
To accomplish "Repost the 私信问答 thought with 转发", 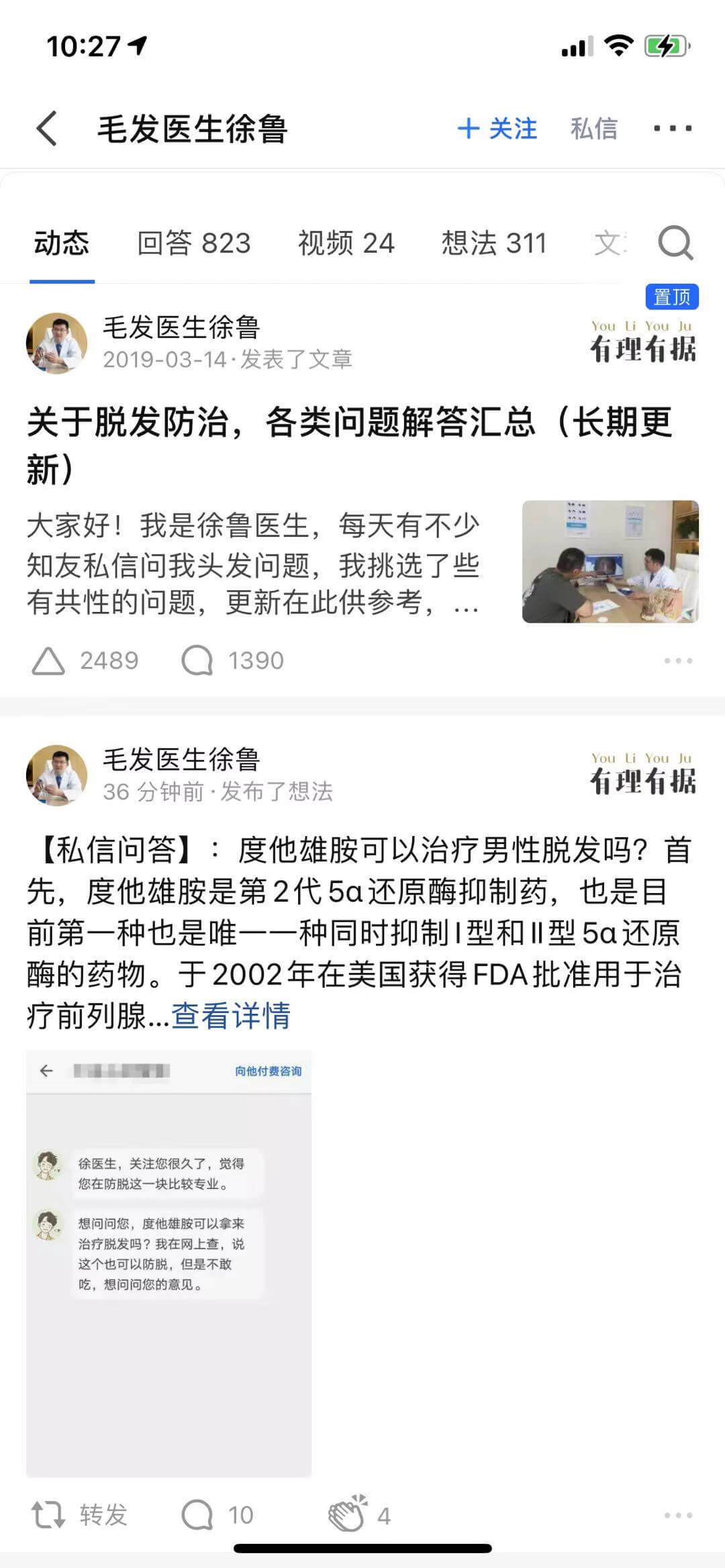I will tap(79, 1515).
